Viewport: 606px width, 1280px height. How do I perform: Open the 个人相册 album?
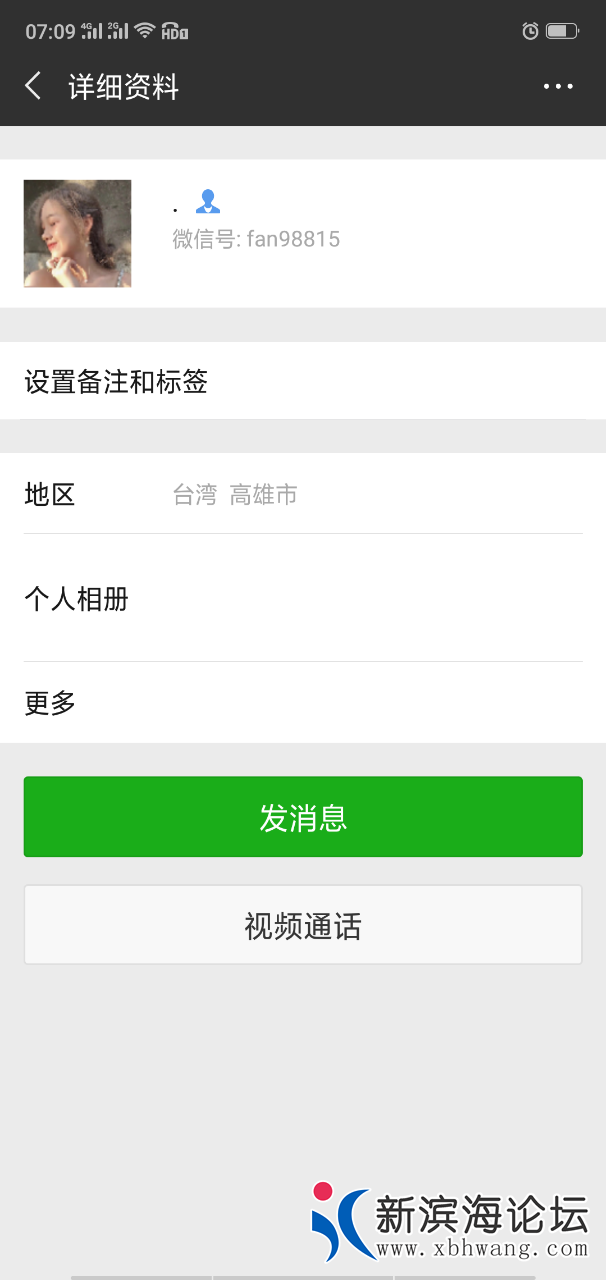[x=302, y=599]
